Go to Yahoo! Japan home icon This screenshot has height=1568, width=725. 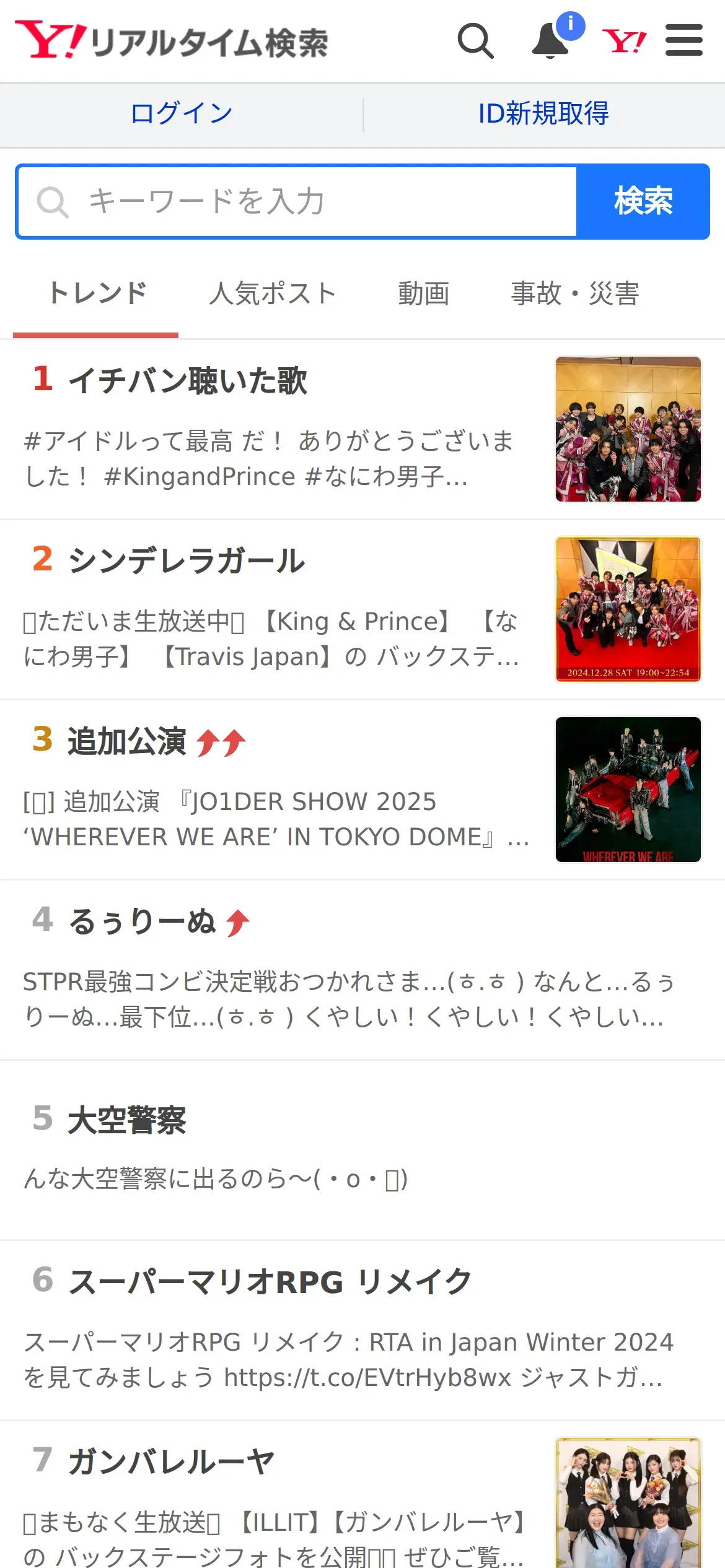point(624,41)
